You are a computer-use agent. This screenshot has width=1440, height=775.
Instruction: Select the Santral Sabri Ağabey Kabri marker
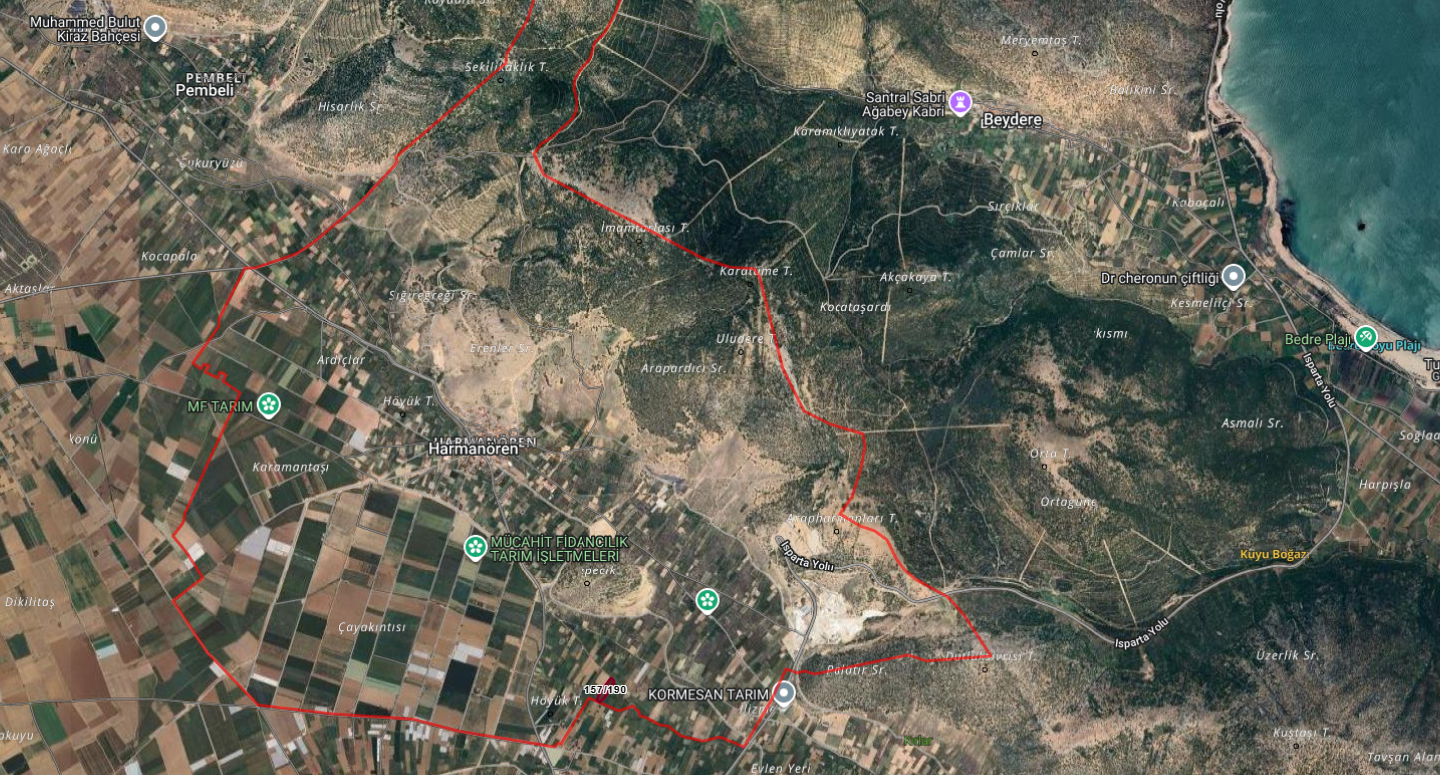960,102
